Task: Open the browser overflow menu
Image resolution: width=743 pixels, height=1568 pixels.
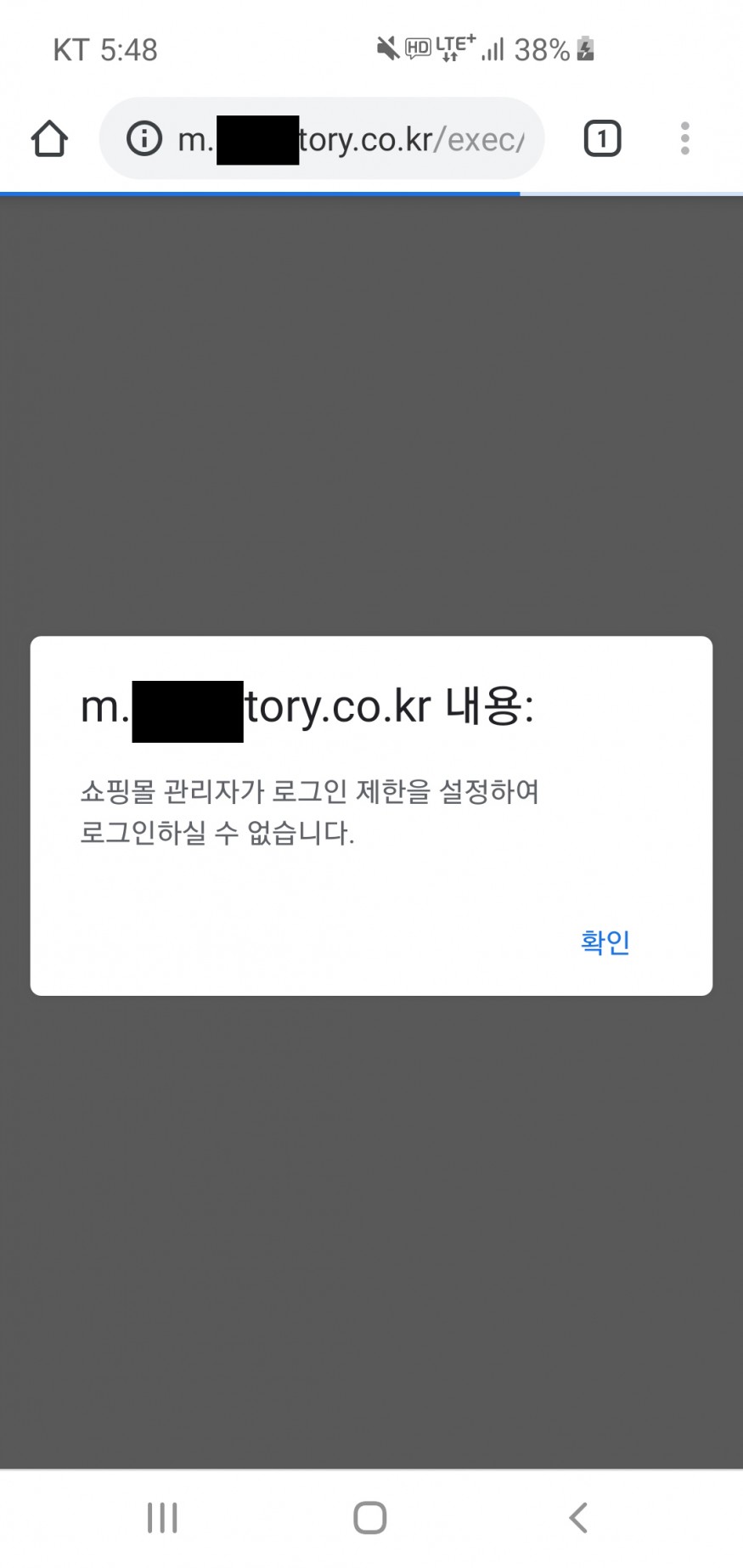Action: point(684,138)
